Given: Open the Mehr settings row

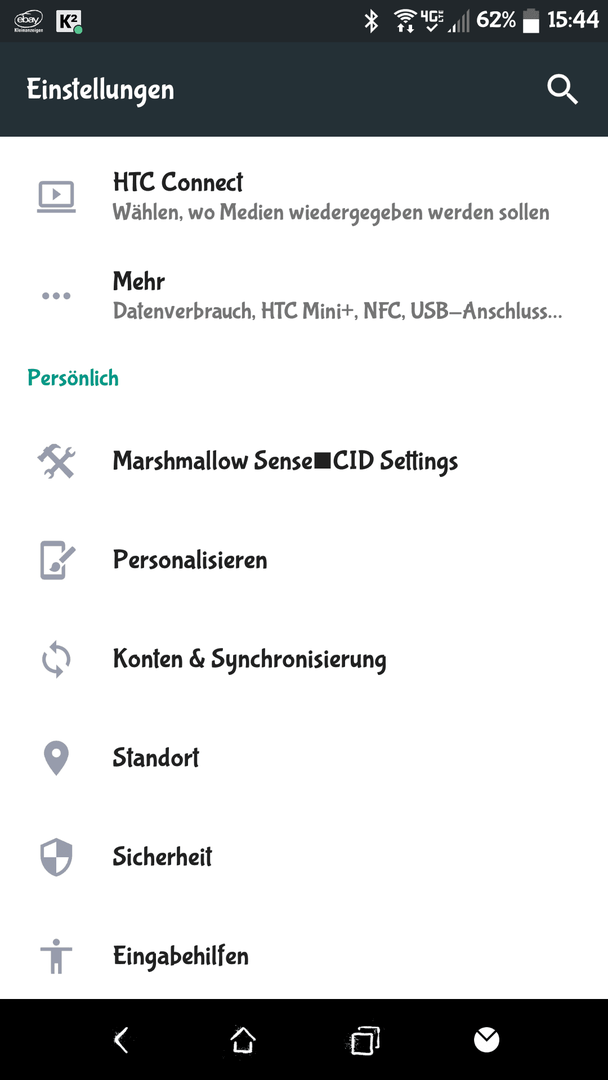Looking at the screenshot, I should (304, 295).
